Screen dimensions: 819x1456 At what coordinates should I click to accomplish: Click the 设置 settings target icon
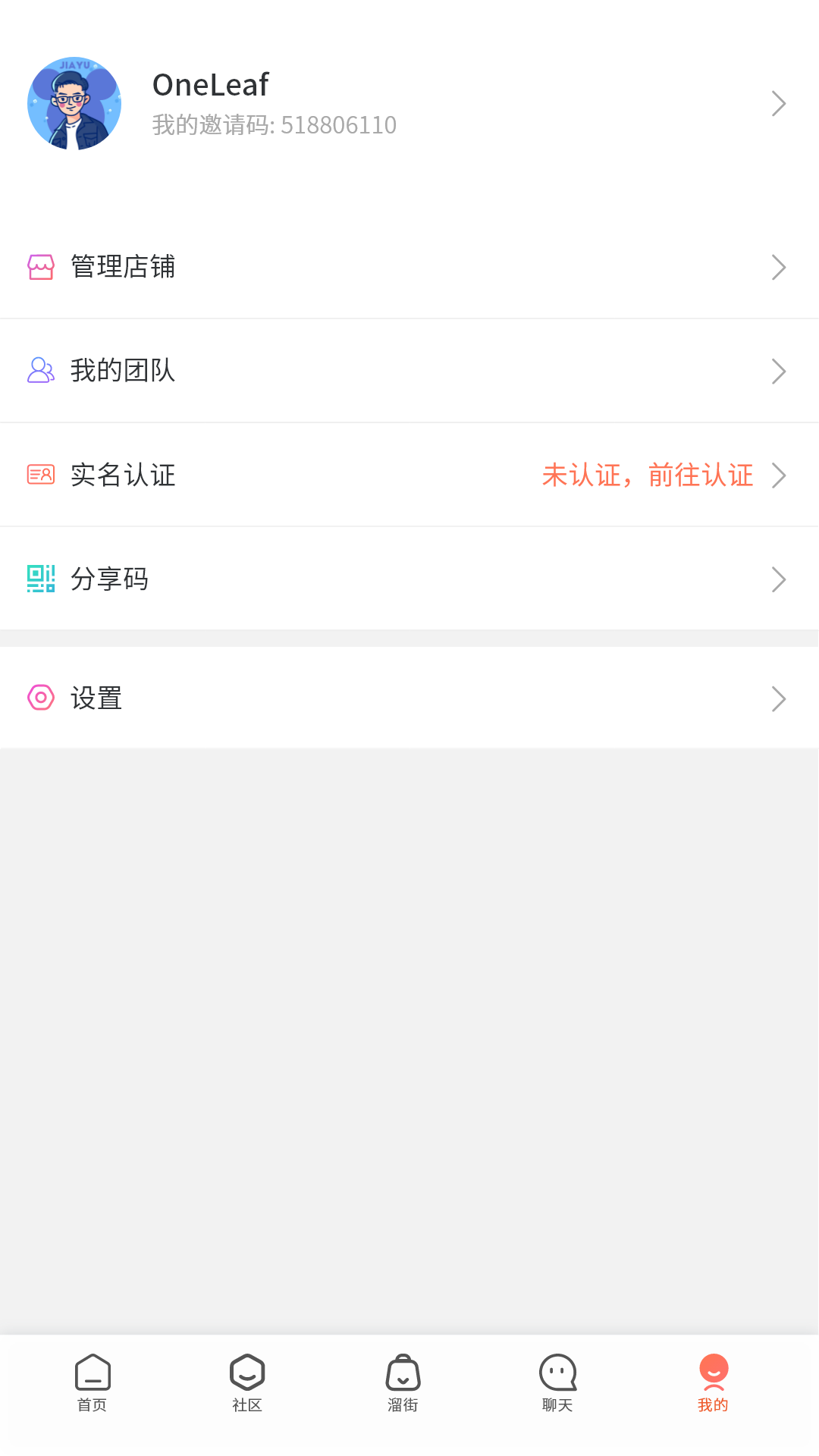(40, 698)
